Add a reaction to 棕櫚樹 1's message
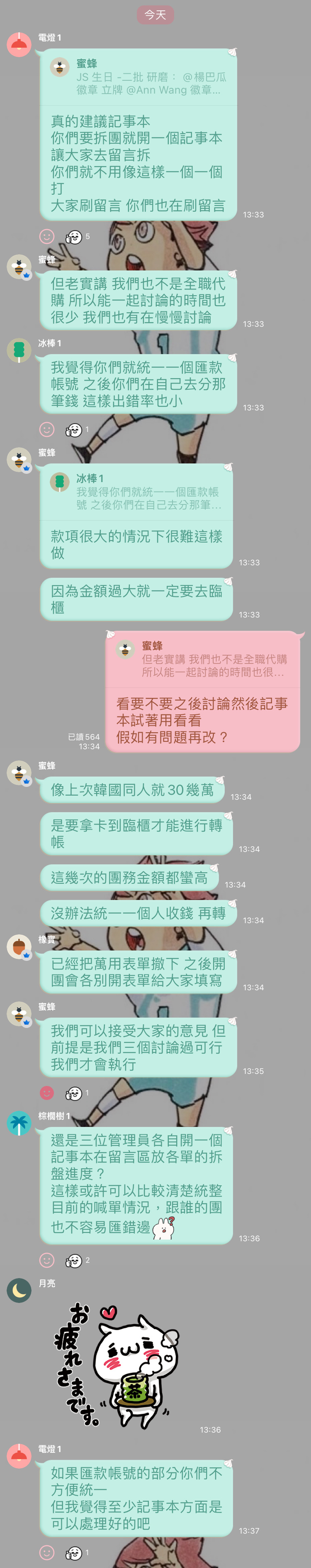This screenshot has height=1568, width=311. coord(47,1260)
